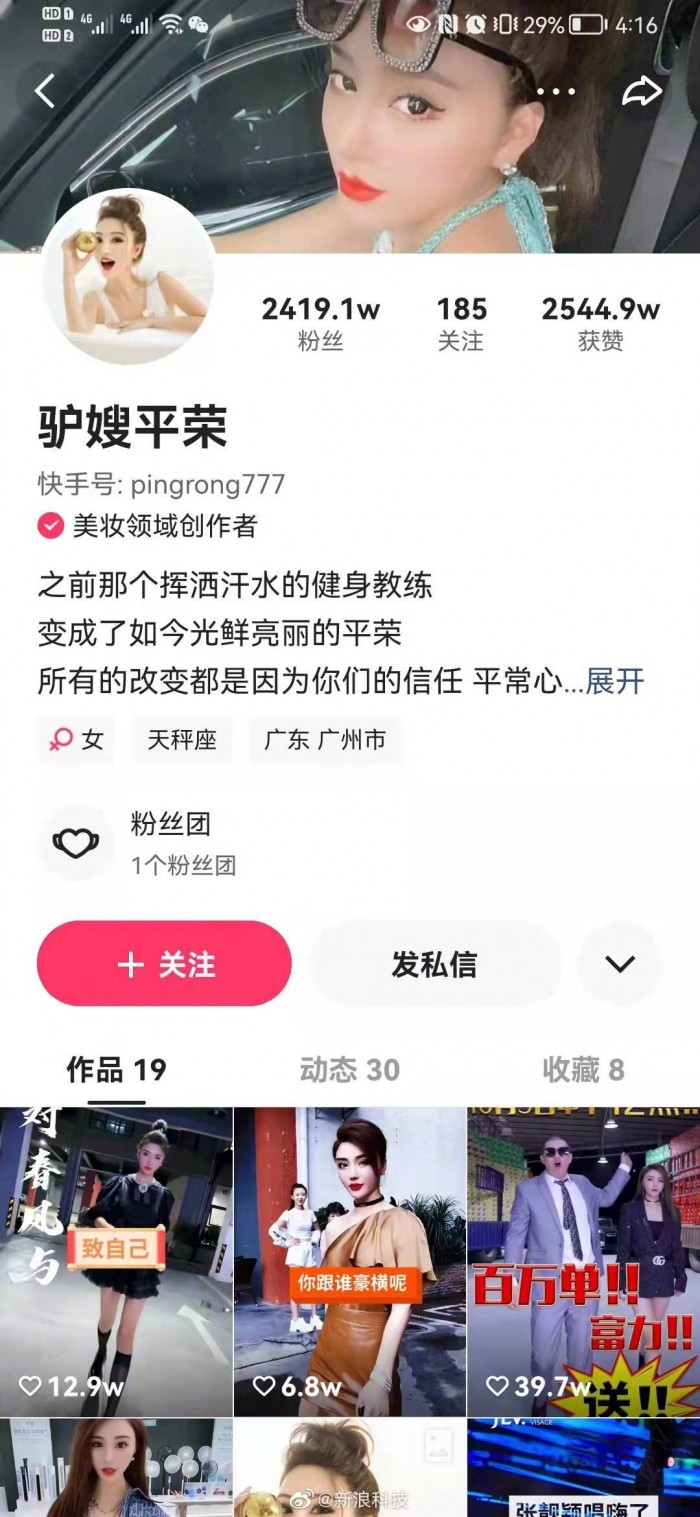Switch to the 动态 30 tab
The image size is (700, 1517).
(x=349, y=1070)
